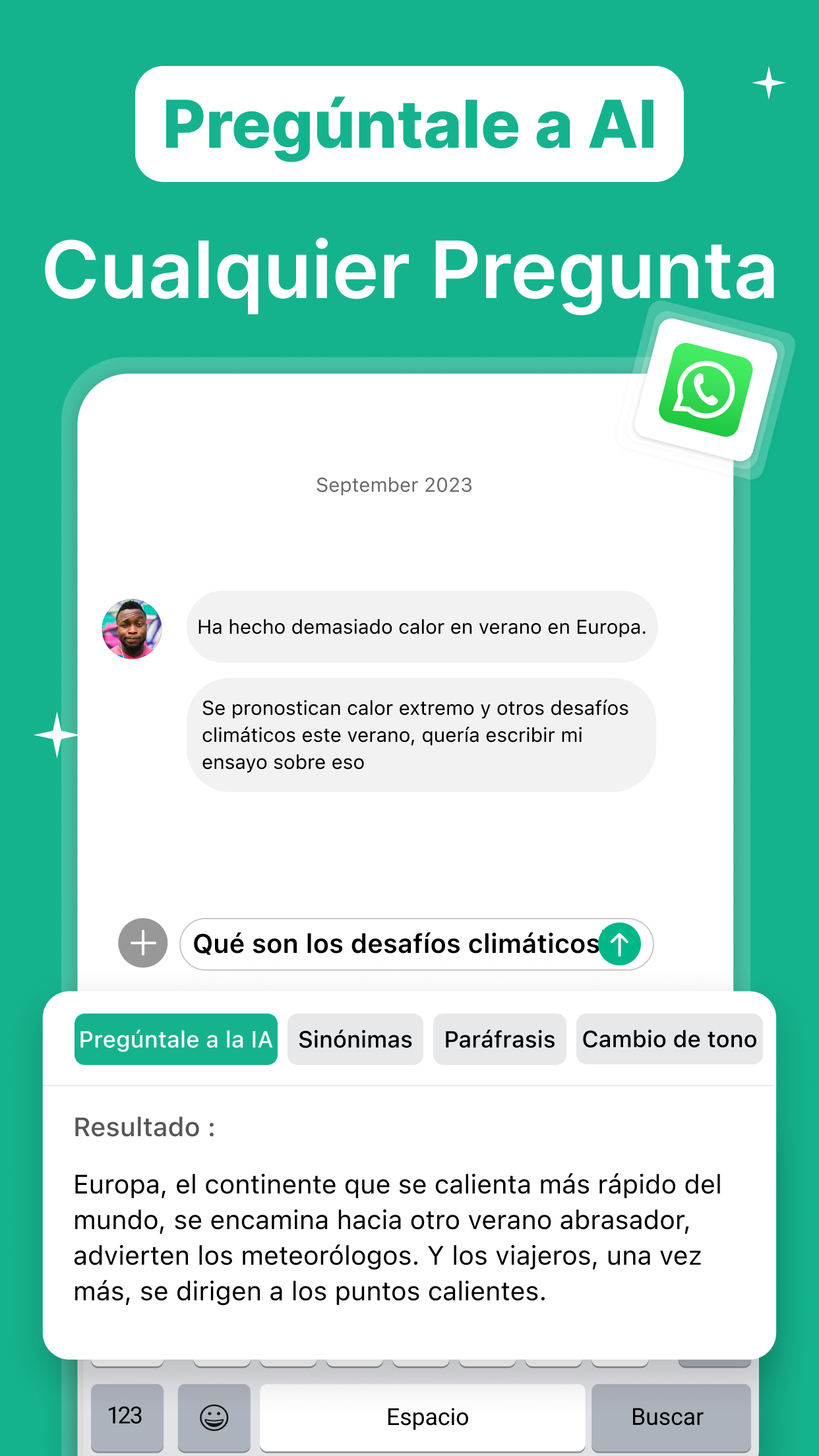Select the chat bubble about heat in Europe

(x=422, y=627)
